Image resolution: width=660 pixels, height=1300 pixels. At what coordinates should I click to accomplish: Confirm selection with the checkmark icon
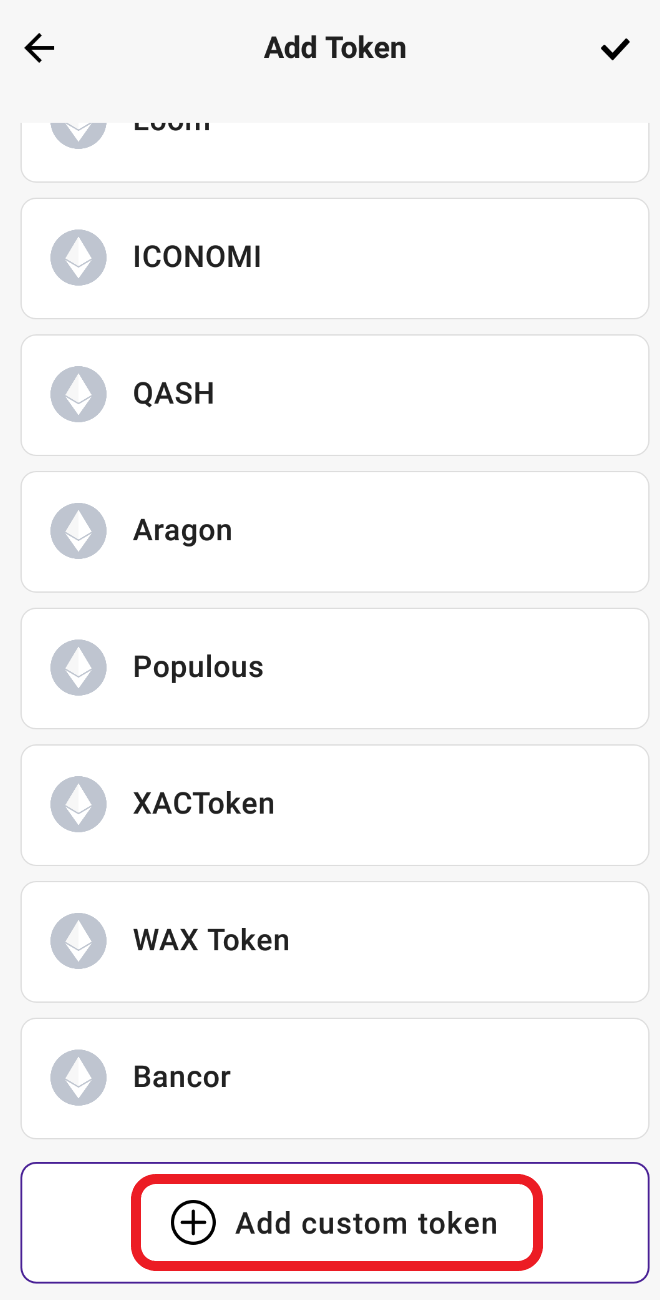tap(615, 48)
